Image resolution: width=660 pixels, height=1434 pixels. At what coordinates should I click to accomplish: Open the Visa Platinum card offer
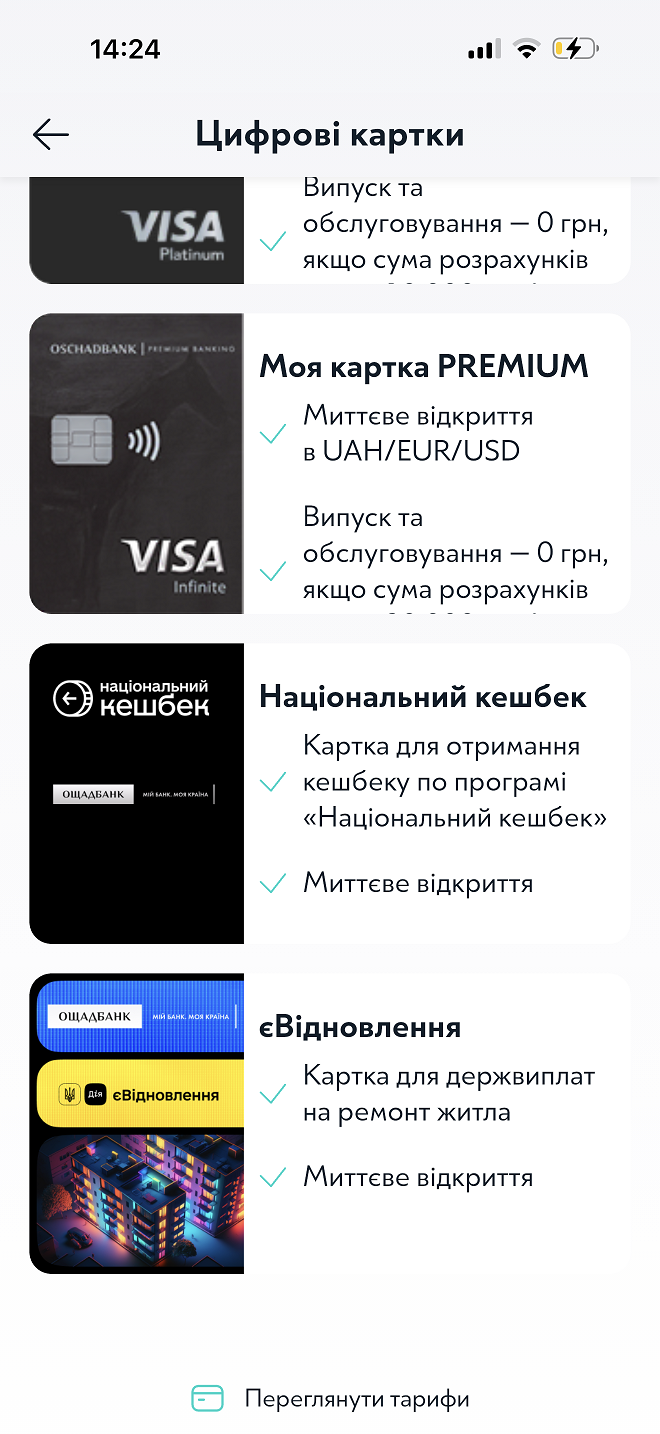(330, 232)
